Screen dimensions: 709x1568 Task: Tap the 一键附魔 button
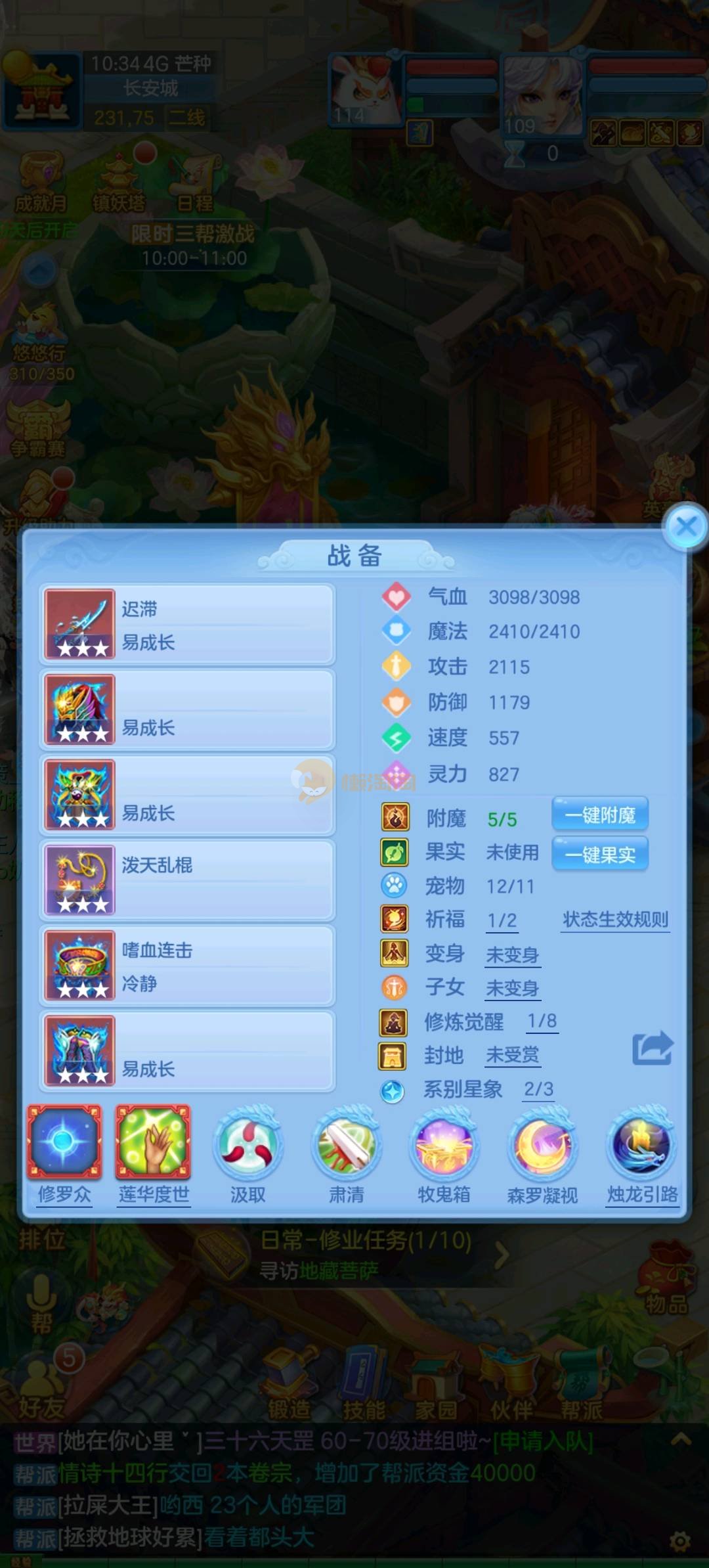pyautogui.click(x=600, y=815)
